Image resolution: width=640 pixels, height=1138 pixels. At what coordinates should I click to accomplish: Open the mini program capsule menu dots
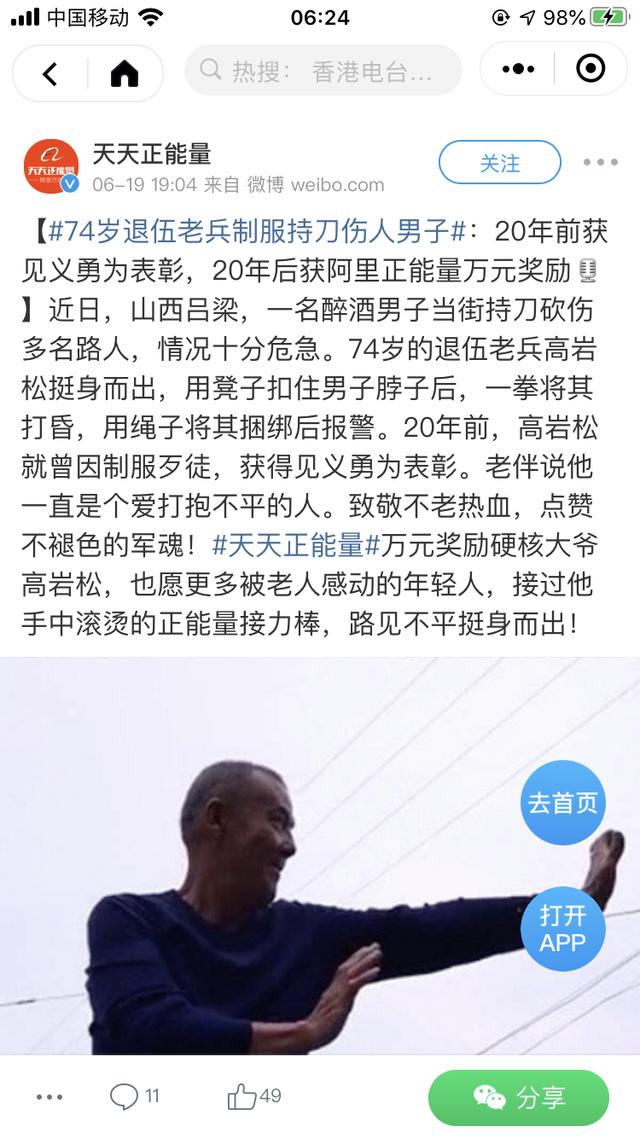tap(518, 69)
